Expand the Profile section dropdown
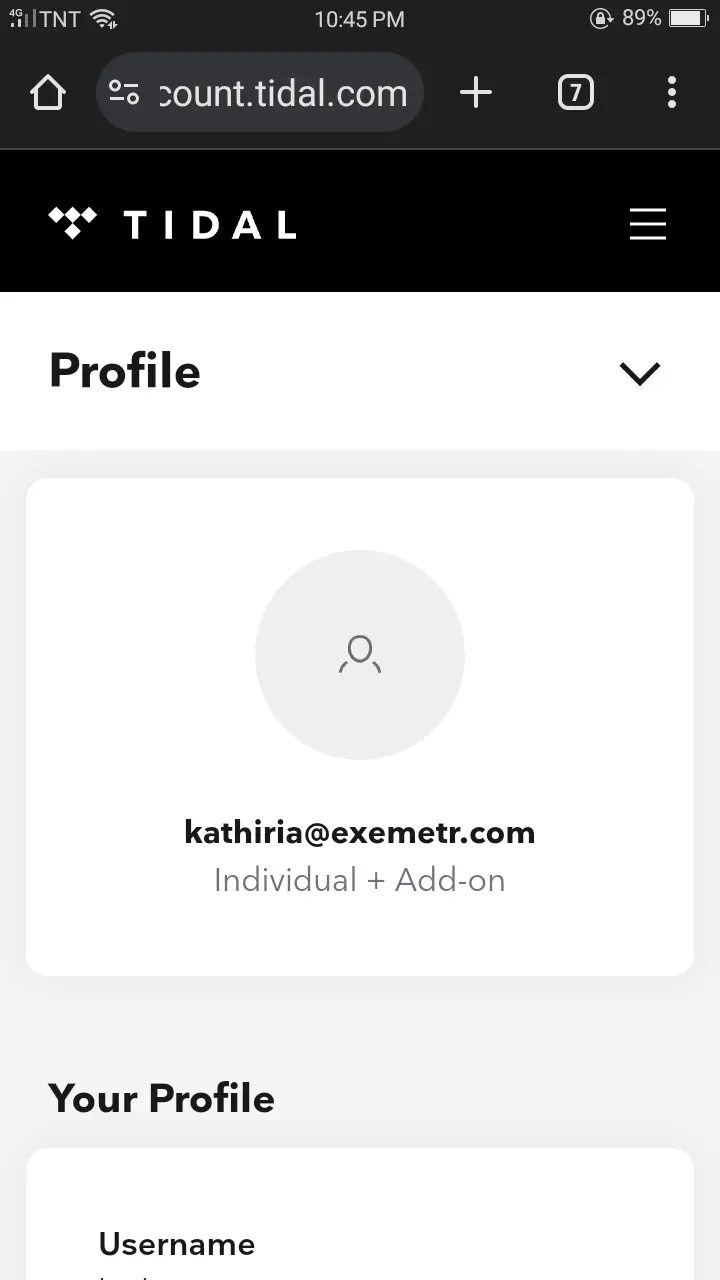Viewport: 720px width, 1280px height. tap(640, 373)
